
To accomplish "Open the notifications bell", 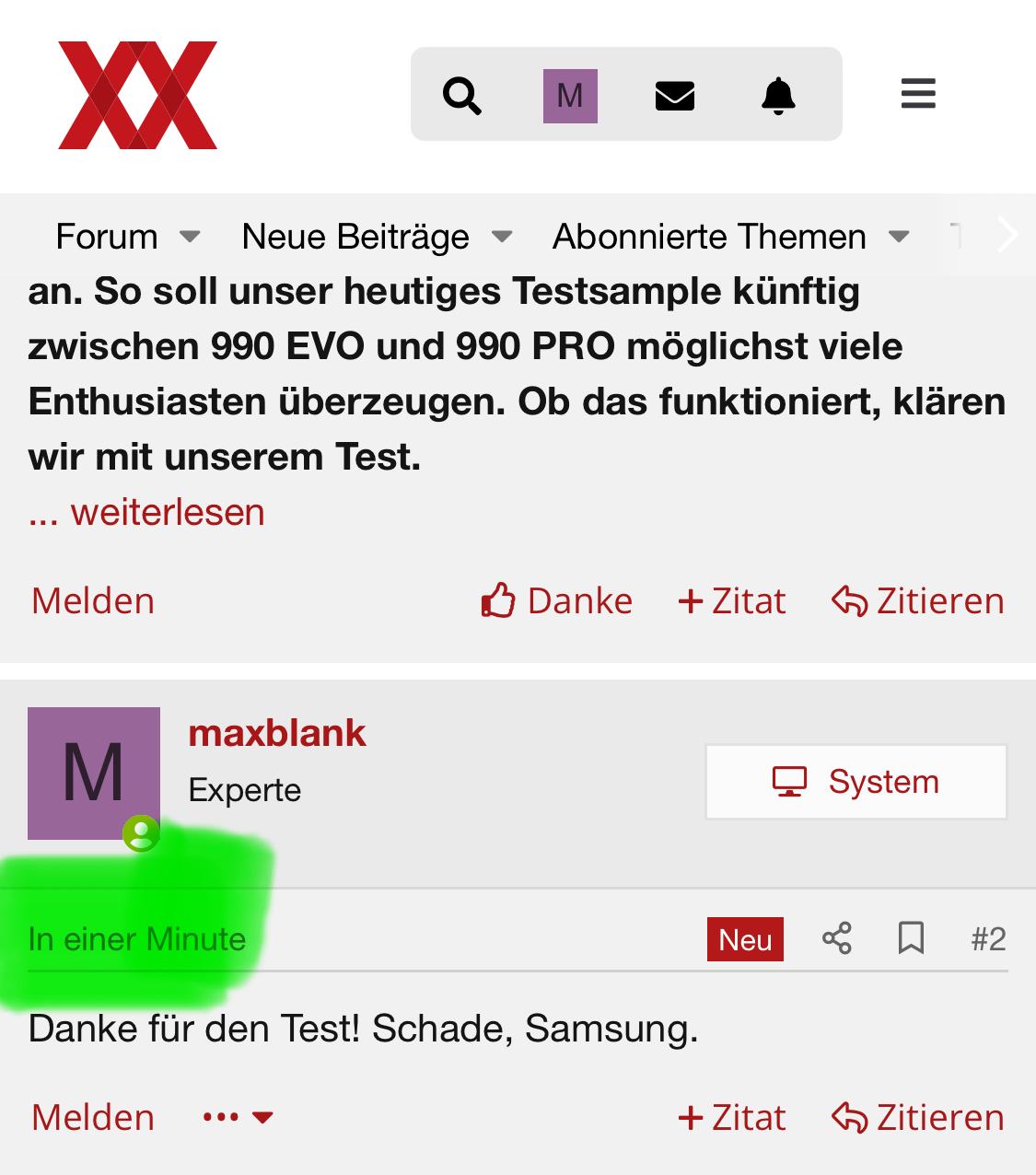I will [778, 96].
